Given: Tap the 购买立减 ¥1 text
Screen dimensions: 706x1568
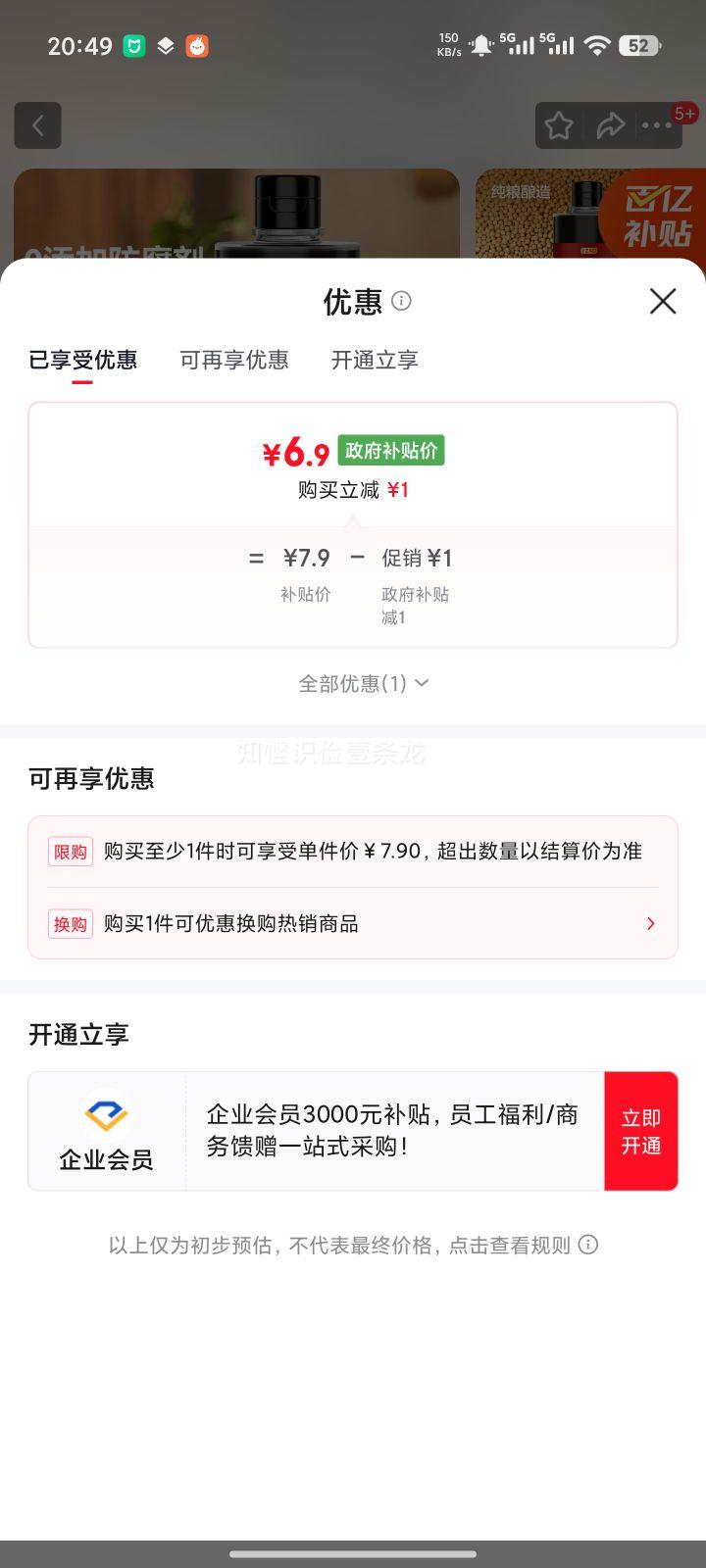Looking at the screenshot, I should click(x=351, y=489).
